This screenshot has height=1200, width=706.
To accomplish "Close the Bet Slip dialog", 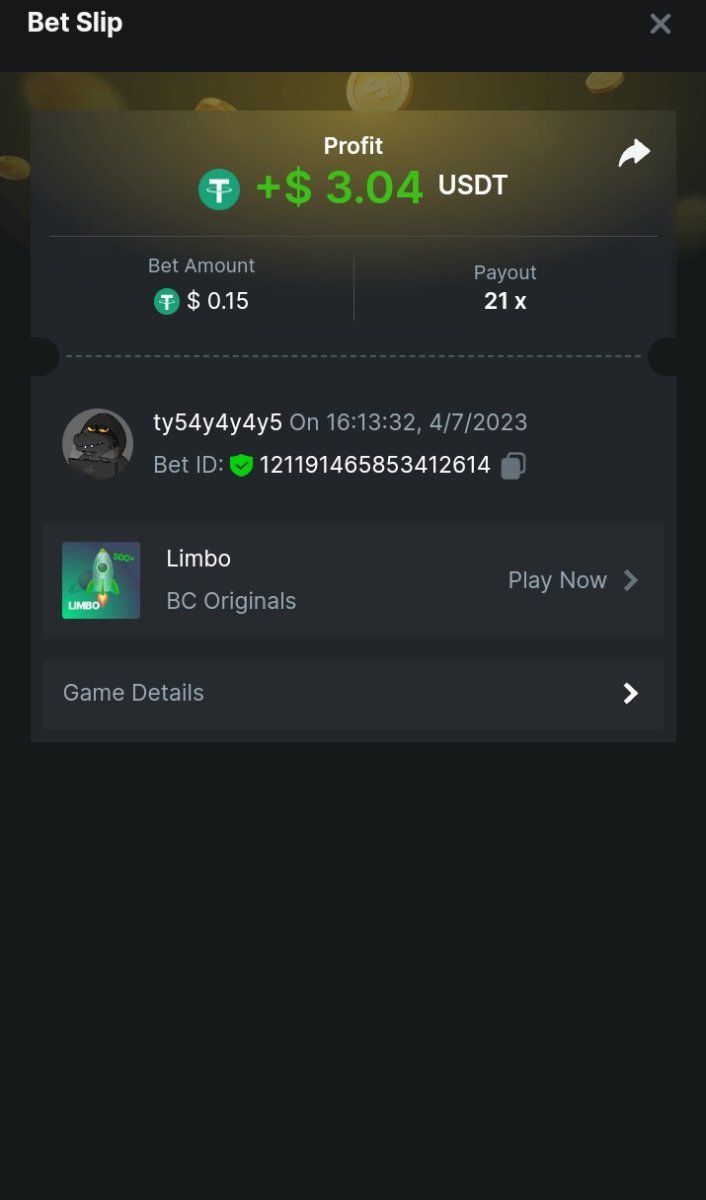I will point(660,24).
